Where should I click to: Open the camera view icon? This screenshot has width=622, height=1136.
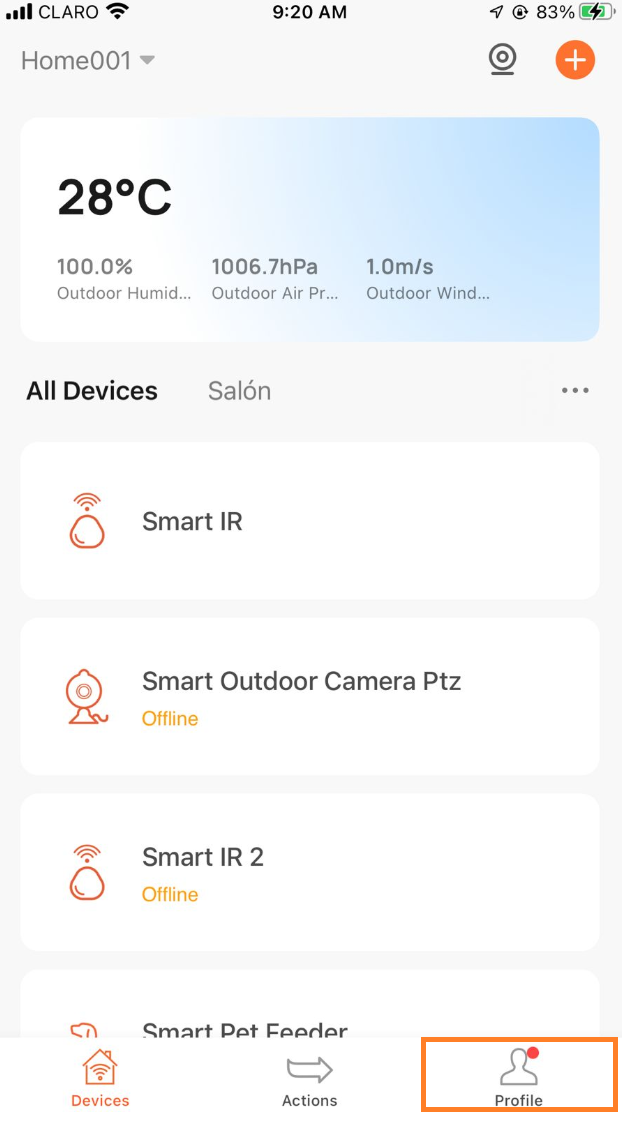[x=502, y=59]
